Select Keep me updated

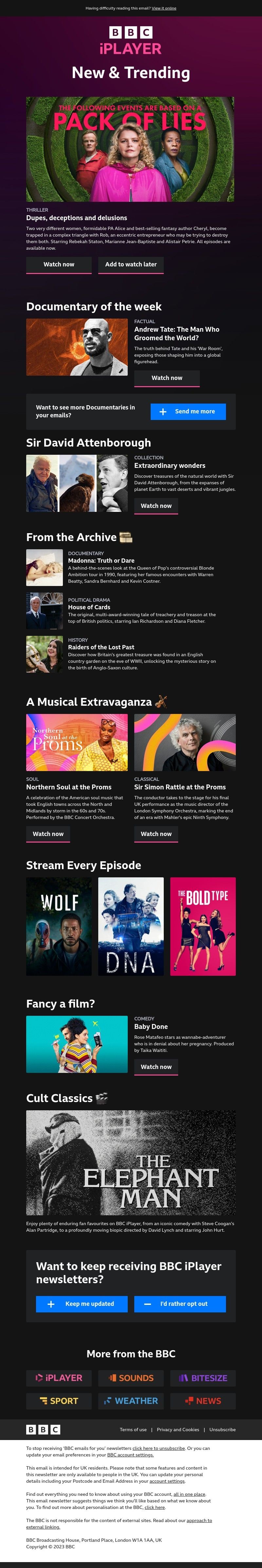82,1304
